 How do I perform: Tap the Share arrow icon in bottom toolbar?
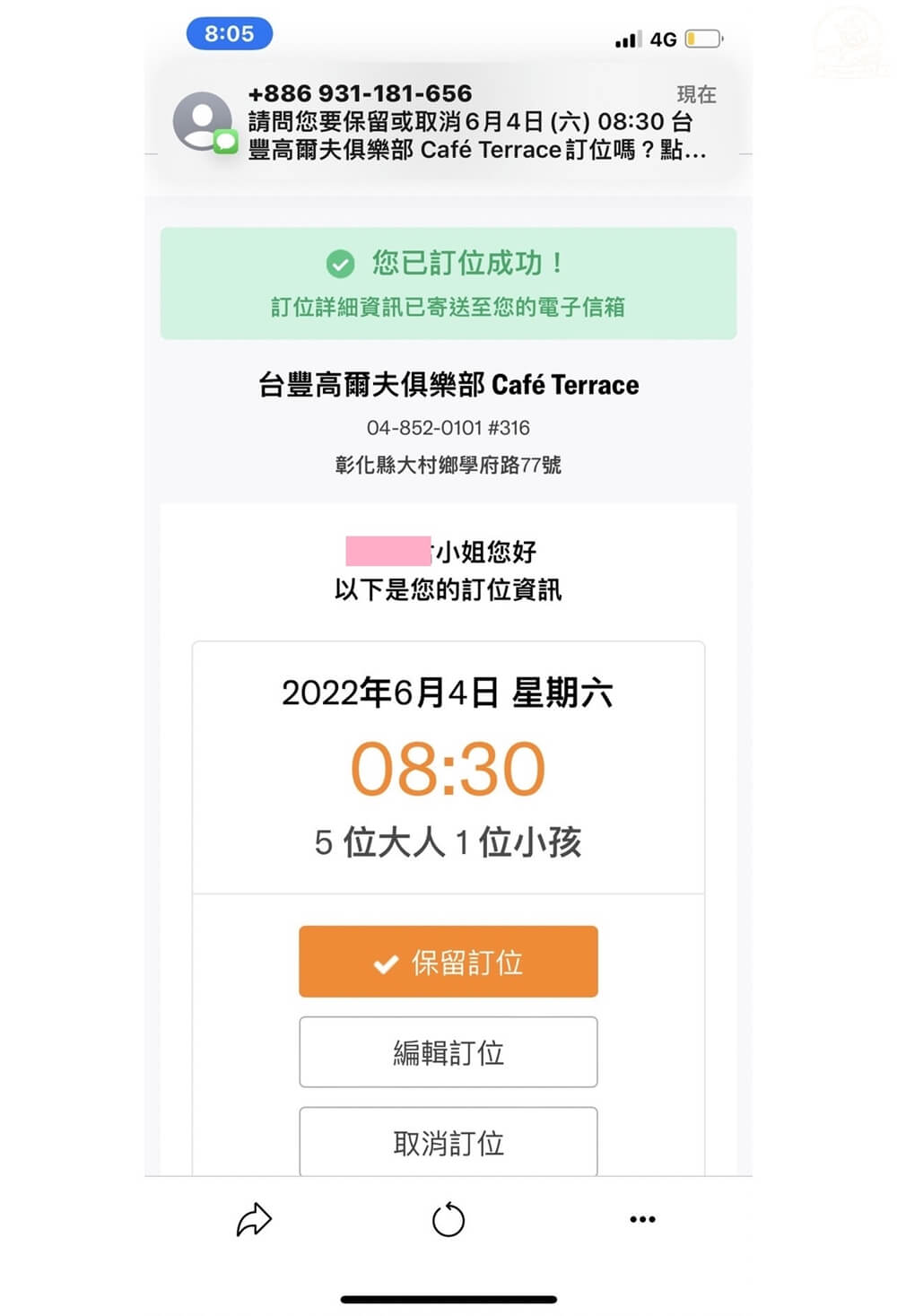[x=254, y=1220]
